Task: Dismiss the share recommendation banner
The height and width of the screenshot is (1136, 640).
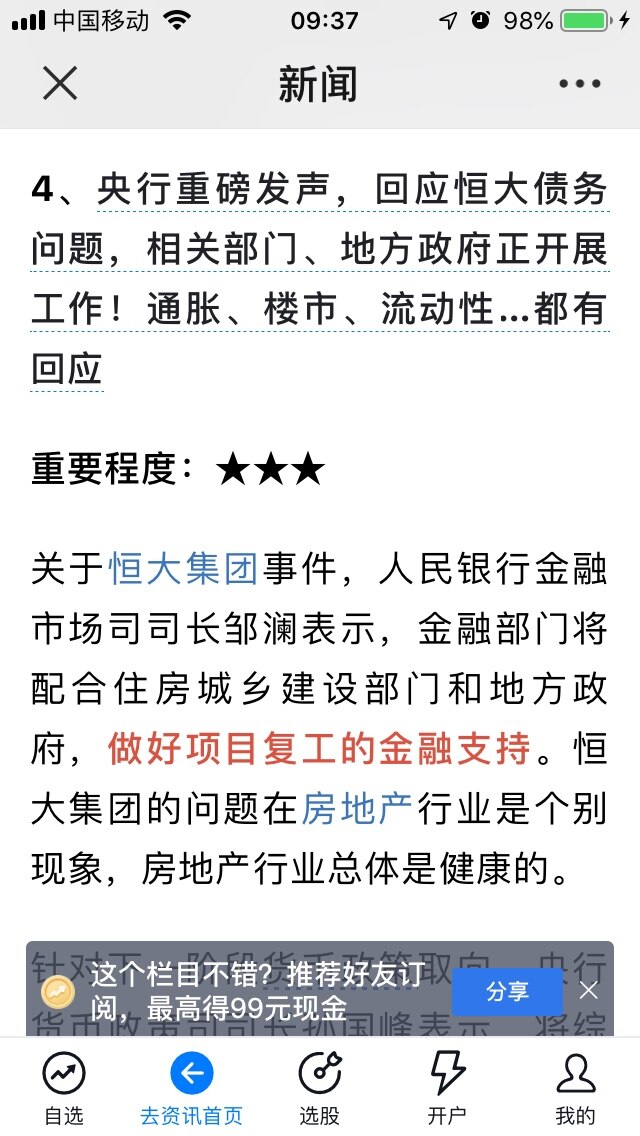Action: point(589,991)
